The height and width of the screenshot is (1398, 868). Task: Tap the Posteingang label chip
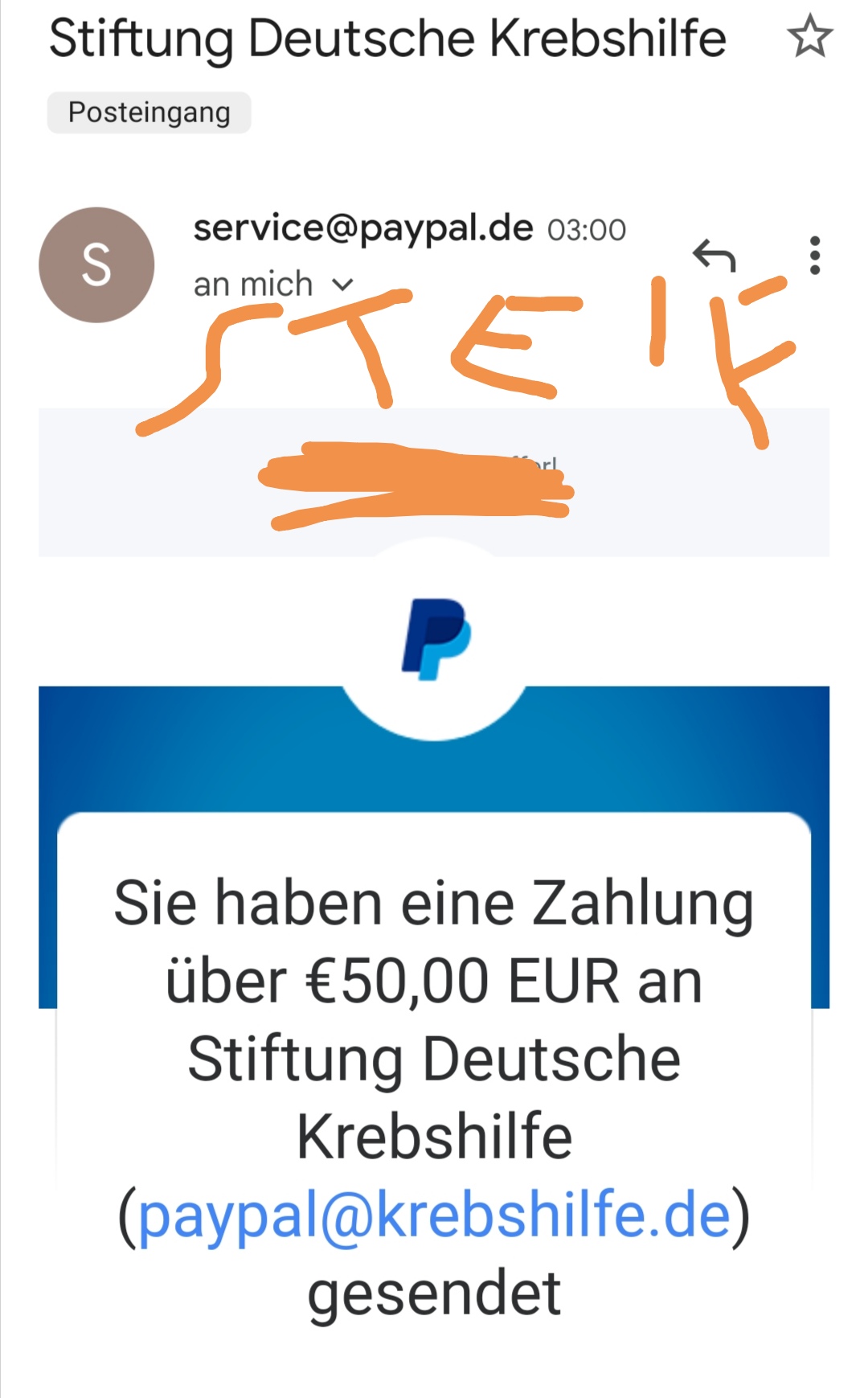pyautogui.click(x=149, y=113)
